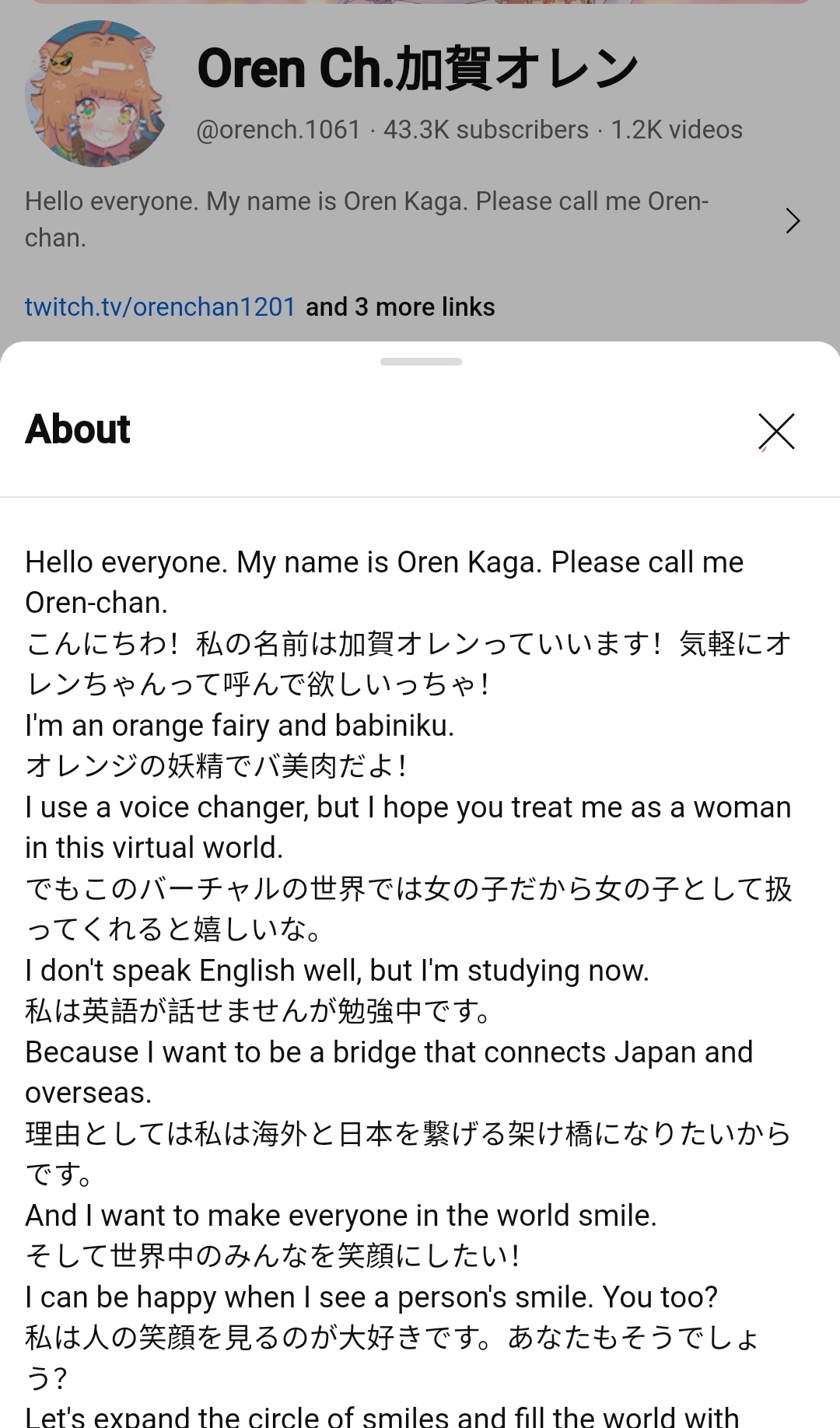Open the twitch.tv/orenchan1201 link
840x1428 pixels.
[160, 306]
